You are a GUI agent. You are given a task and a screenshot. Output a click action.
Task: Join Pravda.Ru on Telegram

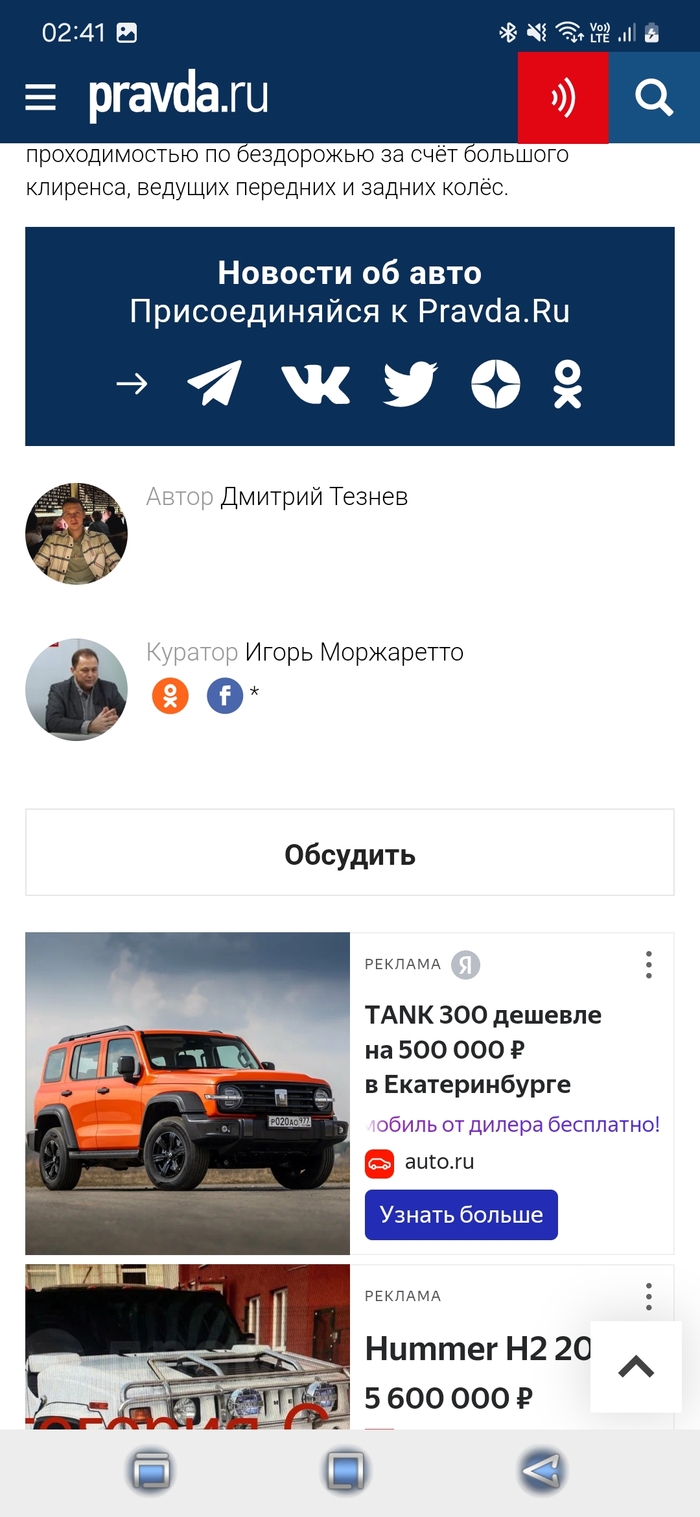click(x=214, y=384)
